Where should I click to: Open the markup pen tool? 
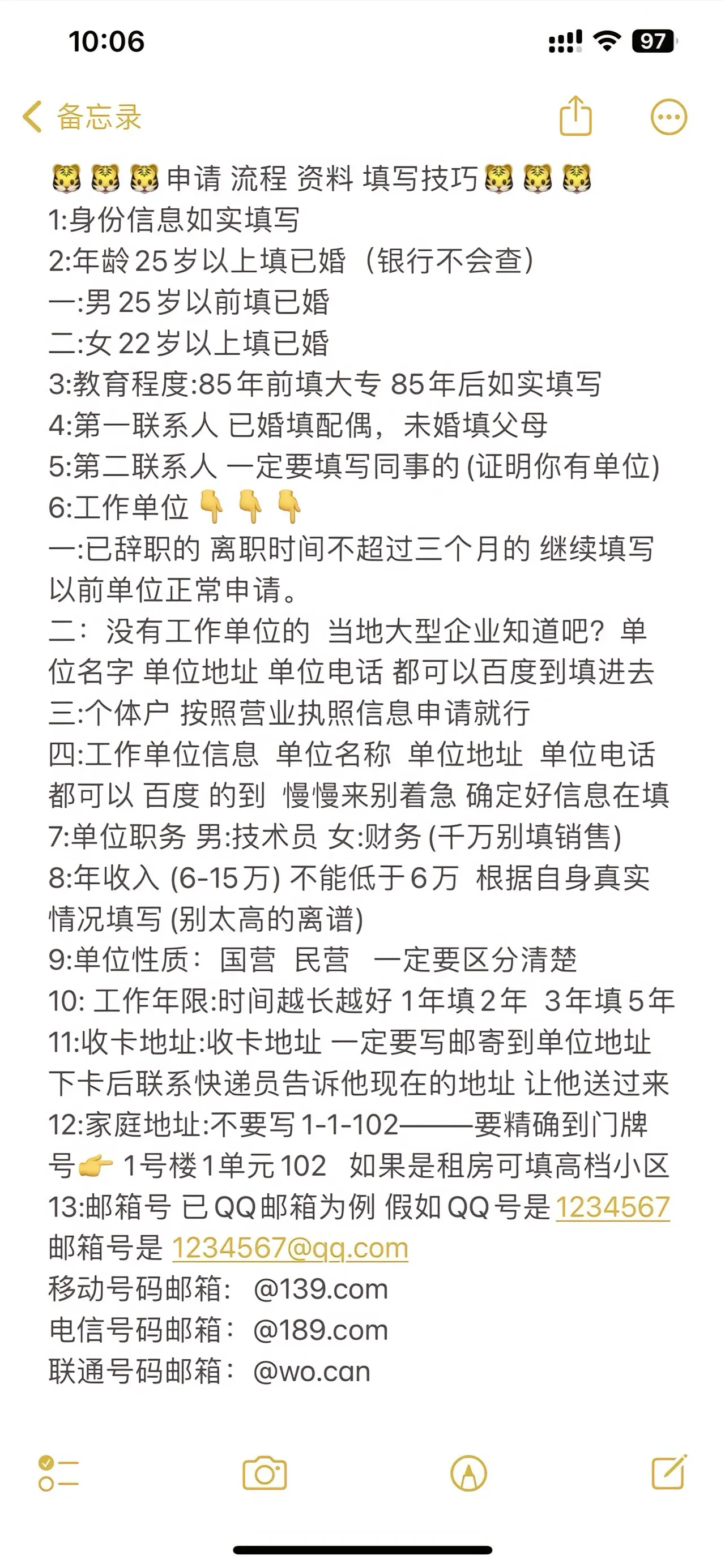tap(468, 1473)
